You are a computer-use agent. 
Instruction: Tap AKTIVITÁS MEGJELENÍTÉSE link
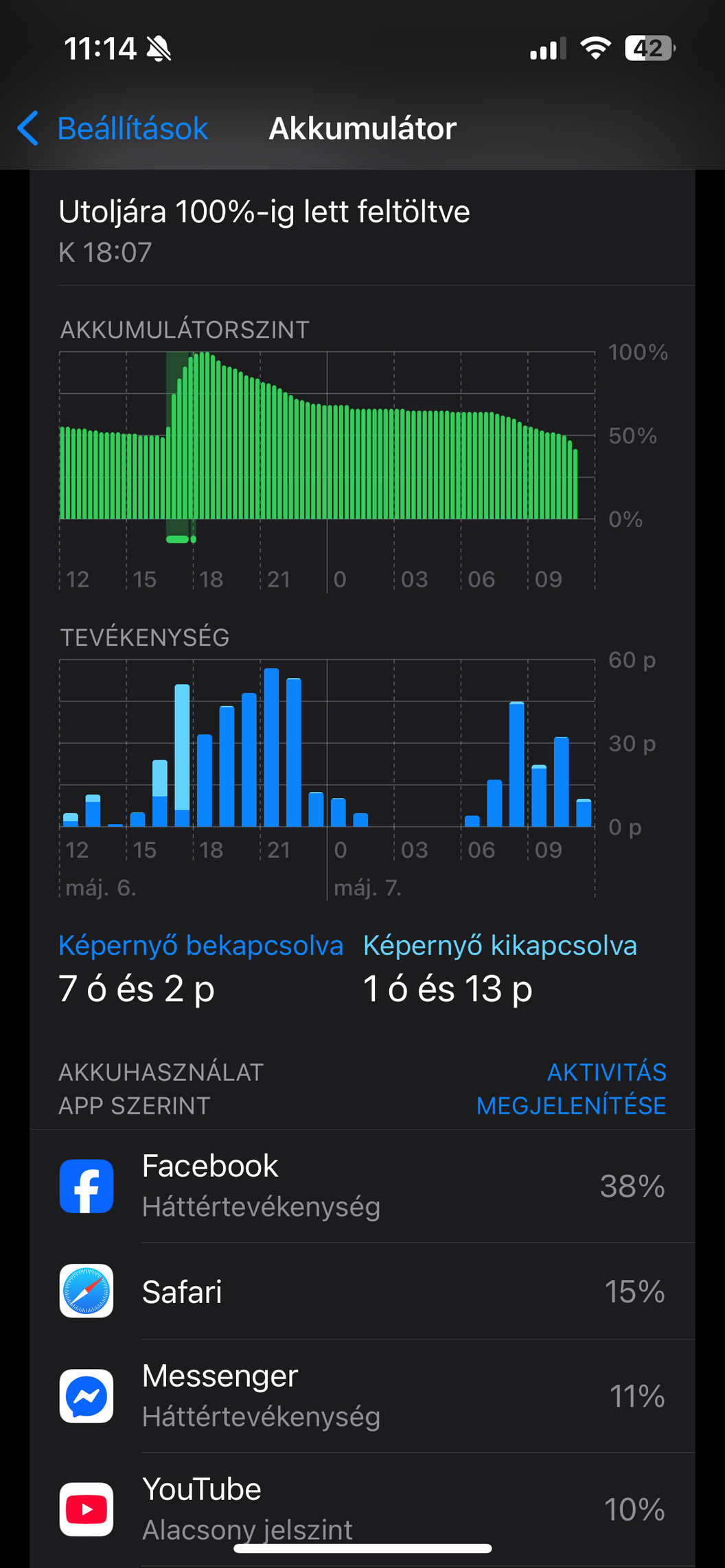[571, 1088]
